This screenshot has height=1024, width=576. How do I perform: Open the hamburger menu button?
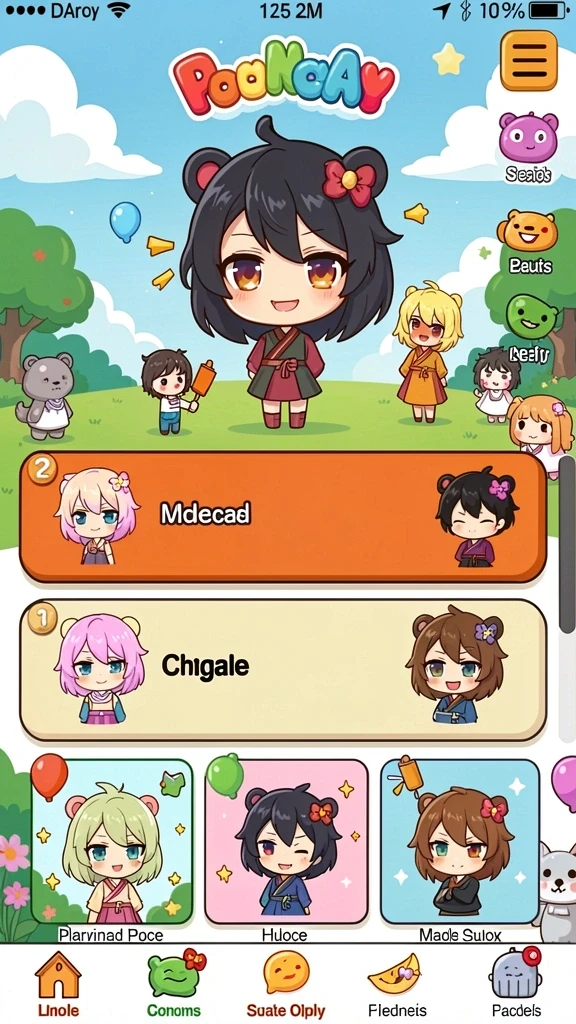pos(529,61)
